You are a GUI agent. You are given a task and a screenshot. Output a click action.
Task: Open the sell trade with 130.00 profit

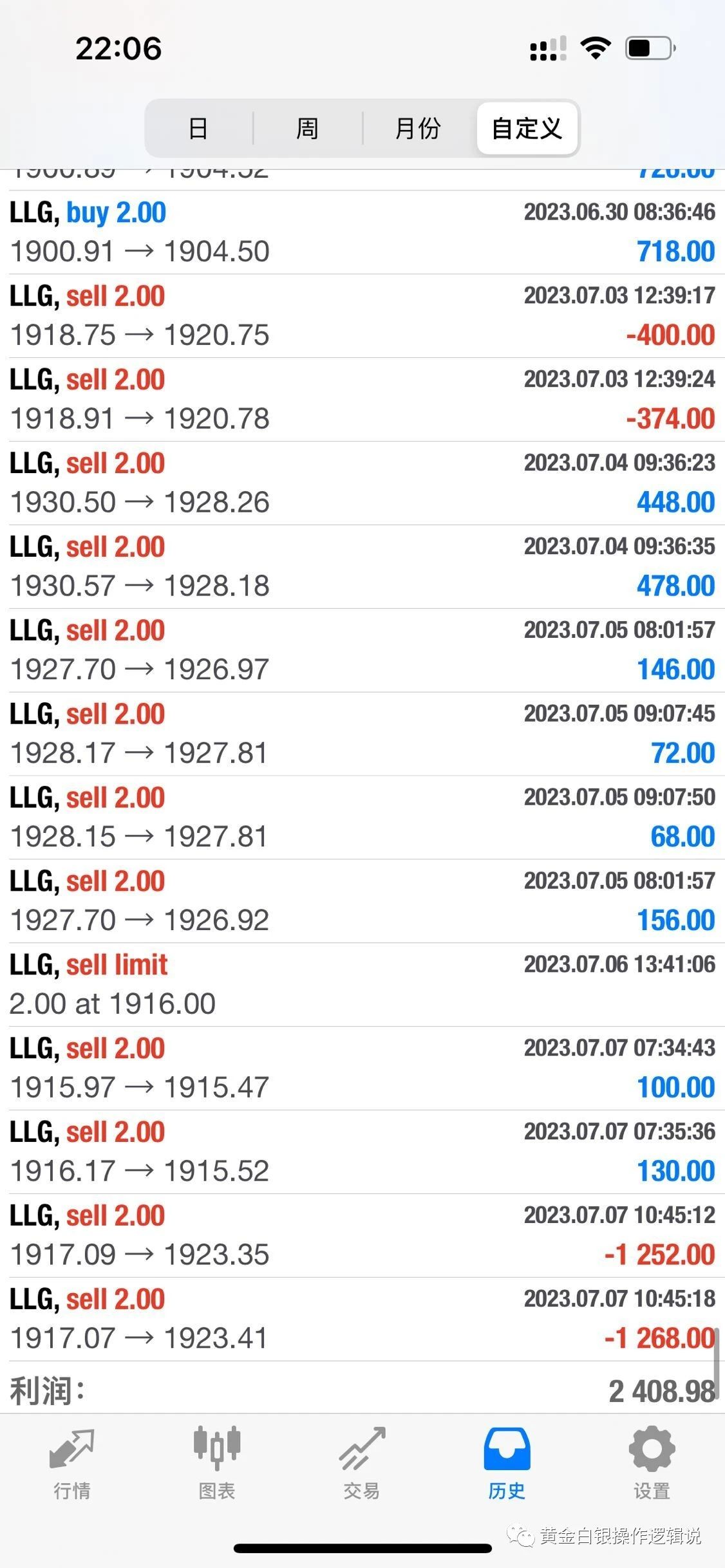[362, 1152]
